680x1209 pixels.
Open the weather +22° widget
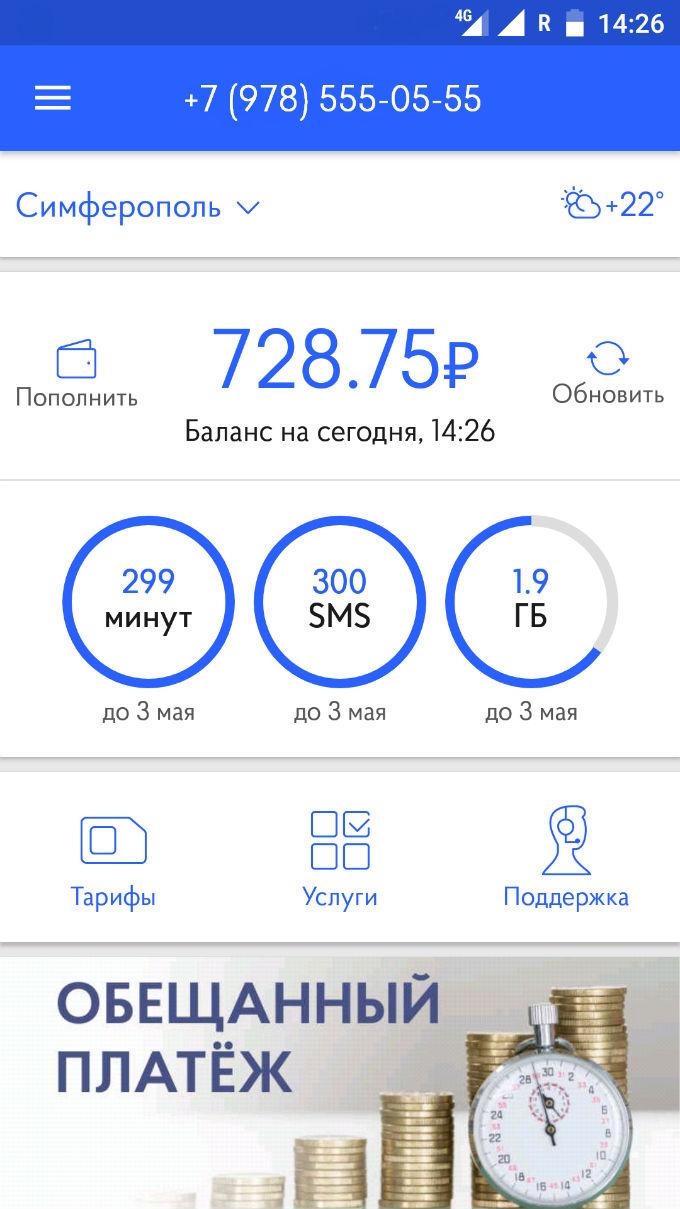tap(613, 205)
